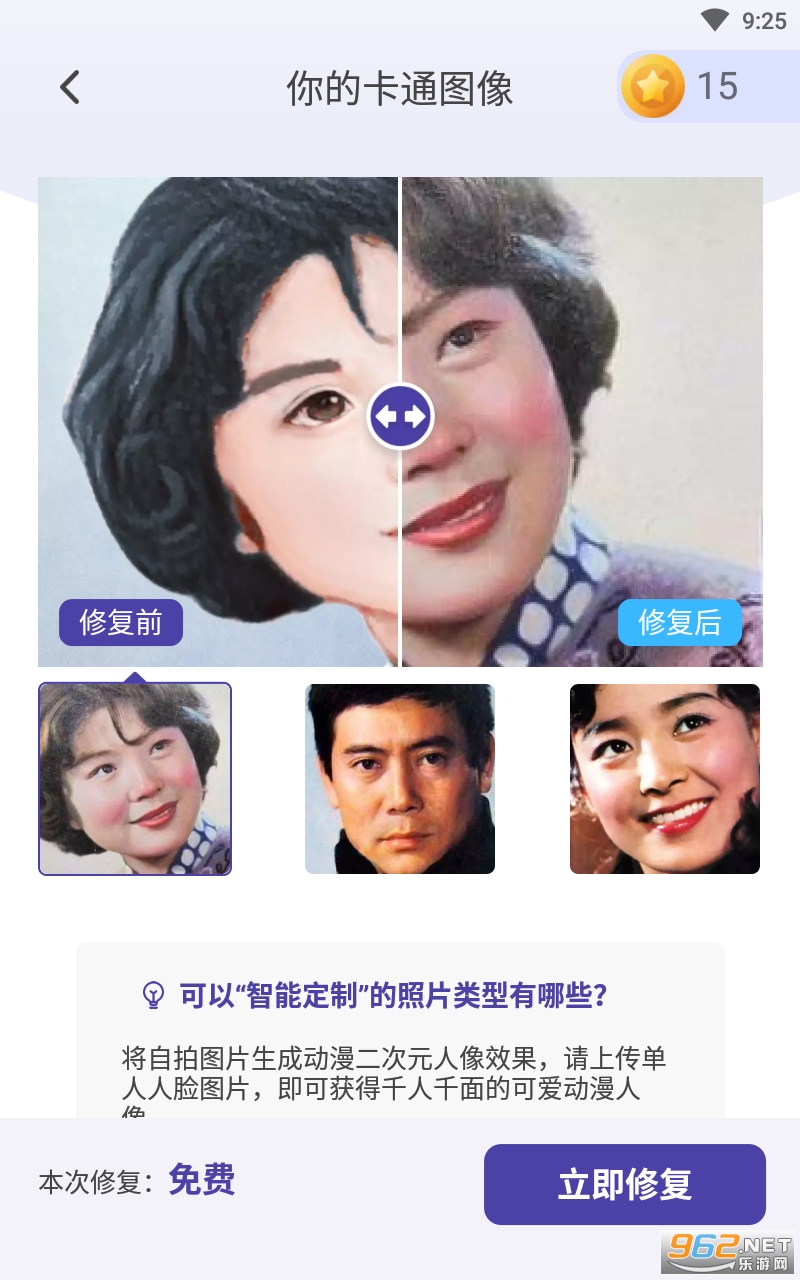Screen dimensions: 800x1280
Task: Tap the 立即修复 button
Action: point(625,1185)
